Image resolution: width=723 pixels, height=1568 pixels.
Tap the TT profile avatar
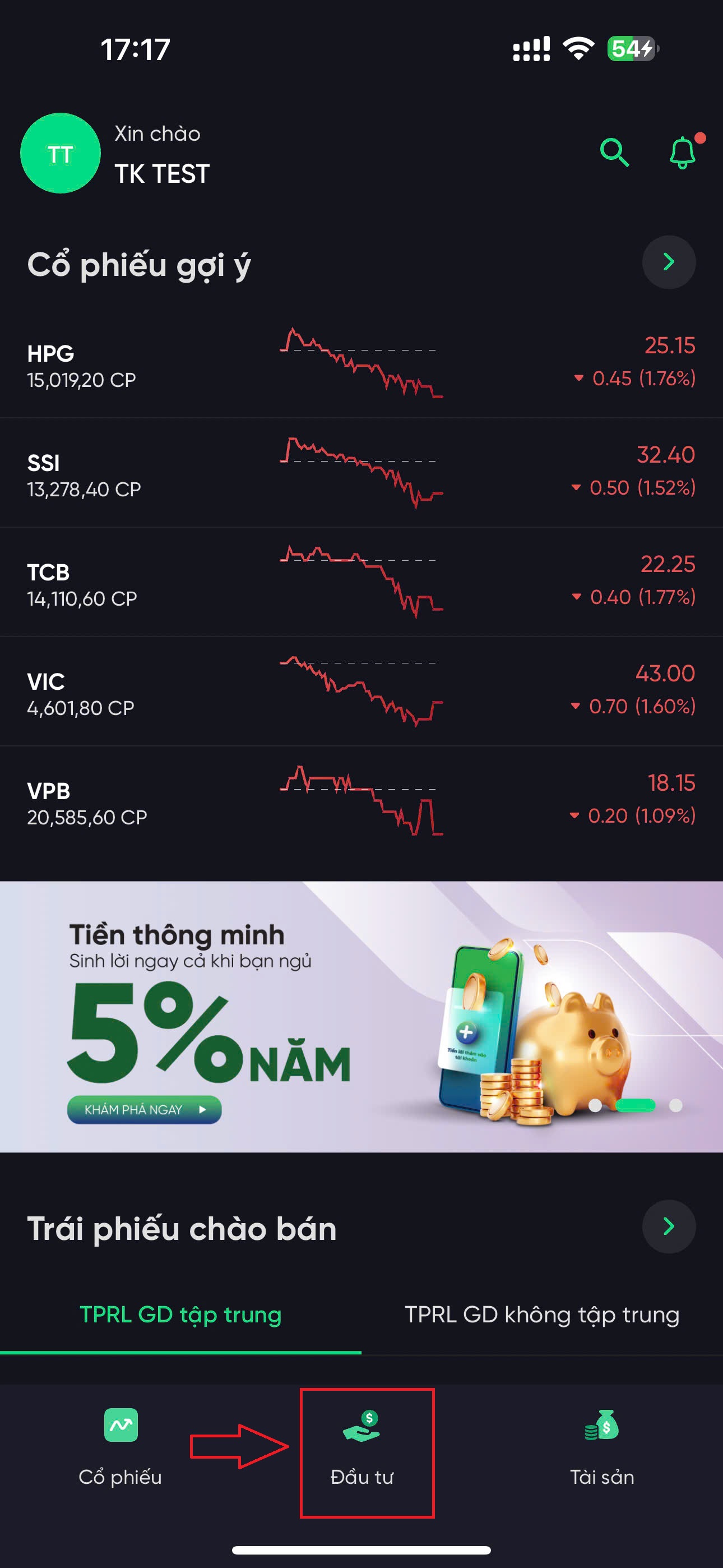[x=61, y=154]
